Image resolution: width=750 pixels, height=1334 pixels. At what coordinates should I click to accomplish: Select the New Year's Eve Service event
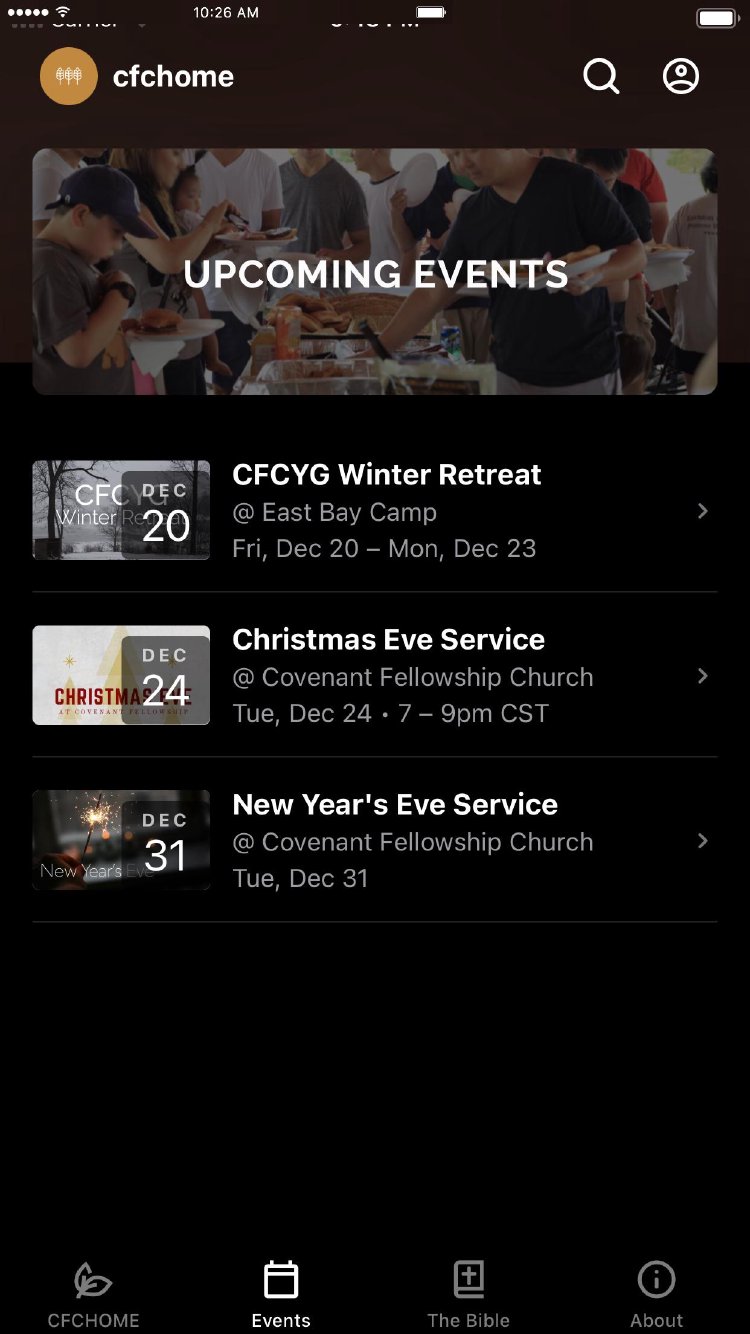pyautogui.click(x=394, y=841)
